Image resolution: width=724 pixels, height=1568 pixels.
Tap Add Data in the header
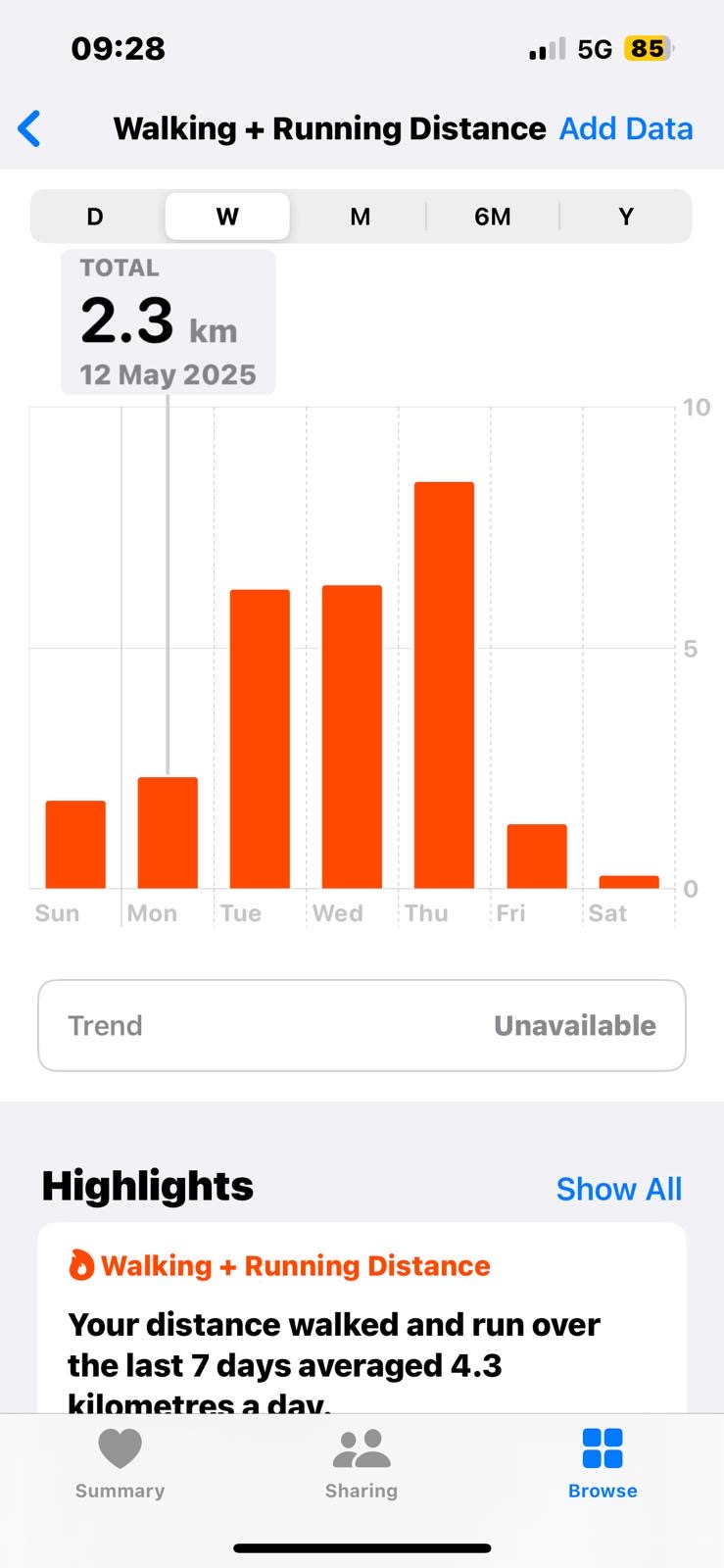coord(626,128)
